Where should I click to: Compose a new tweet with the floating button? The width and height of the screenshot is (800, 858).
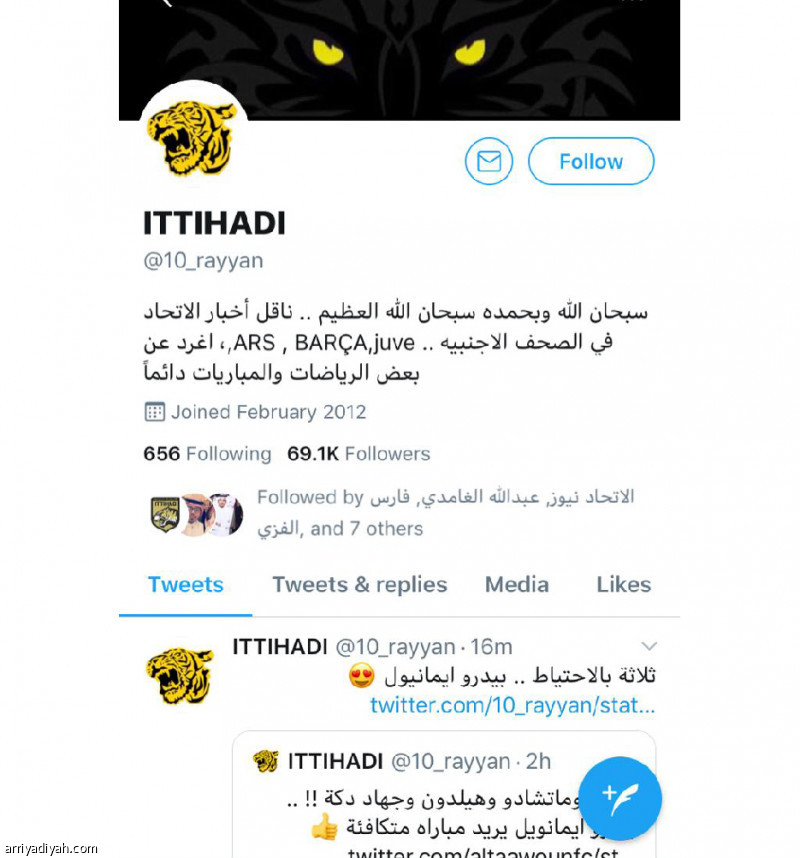(620, 798)
